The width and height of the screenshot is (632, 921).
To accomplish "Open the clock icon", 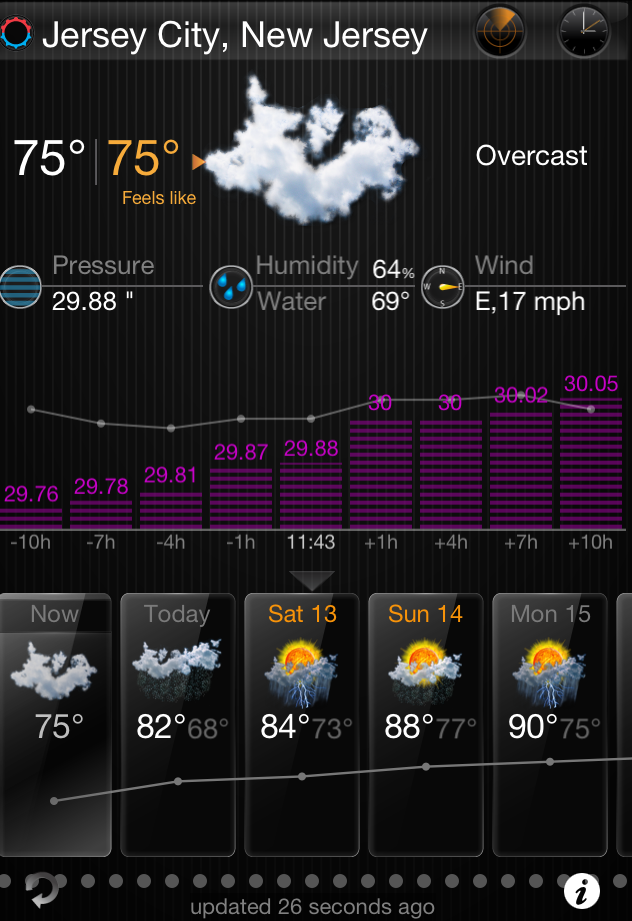I will pyautogui.click(x=583, y=30).
